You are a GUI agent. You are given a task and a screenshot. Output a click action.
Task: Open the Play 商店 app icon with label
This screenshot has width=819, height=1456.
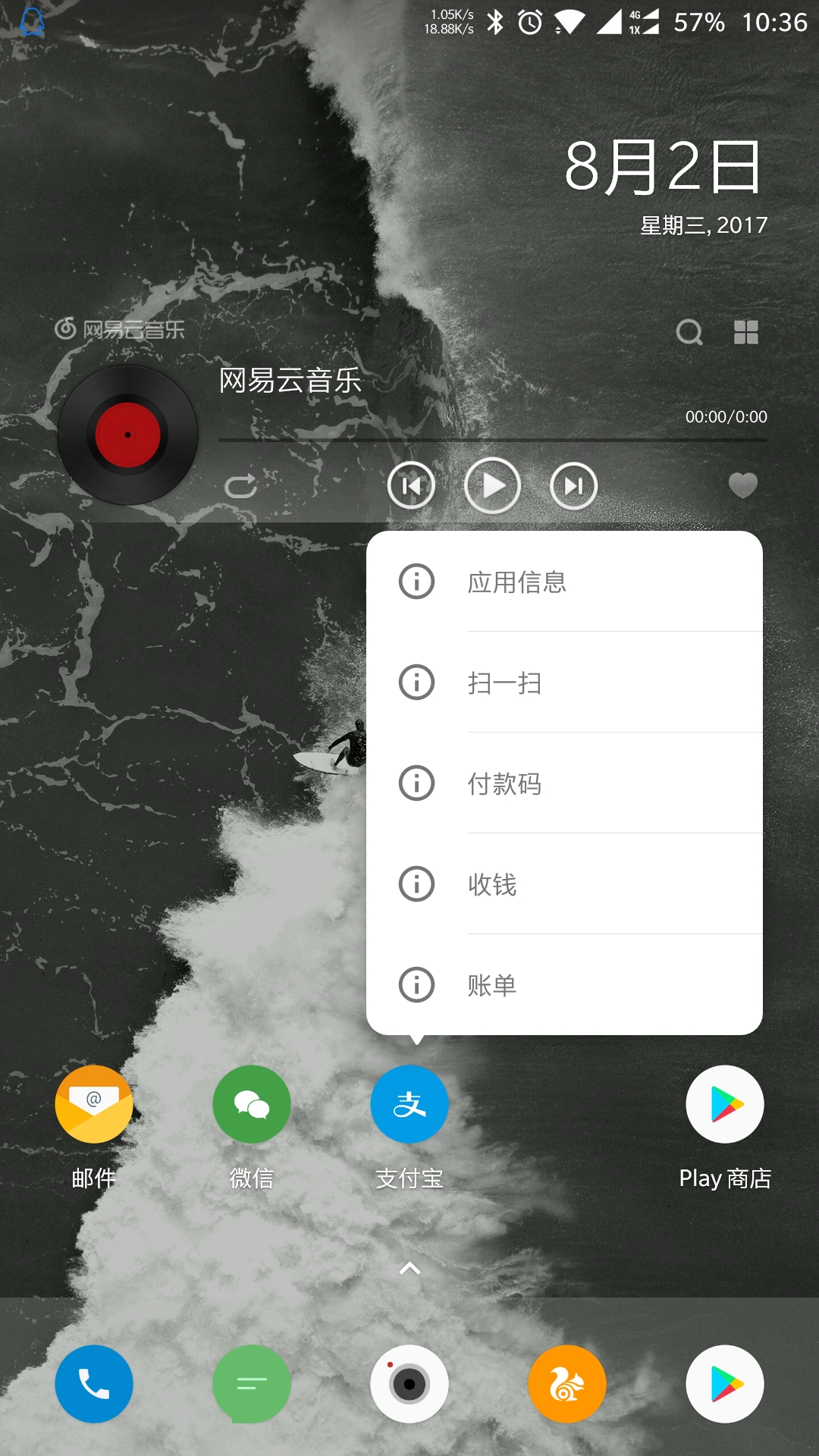coord(725,1105)
